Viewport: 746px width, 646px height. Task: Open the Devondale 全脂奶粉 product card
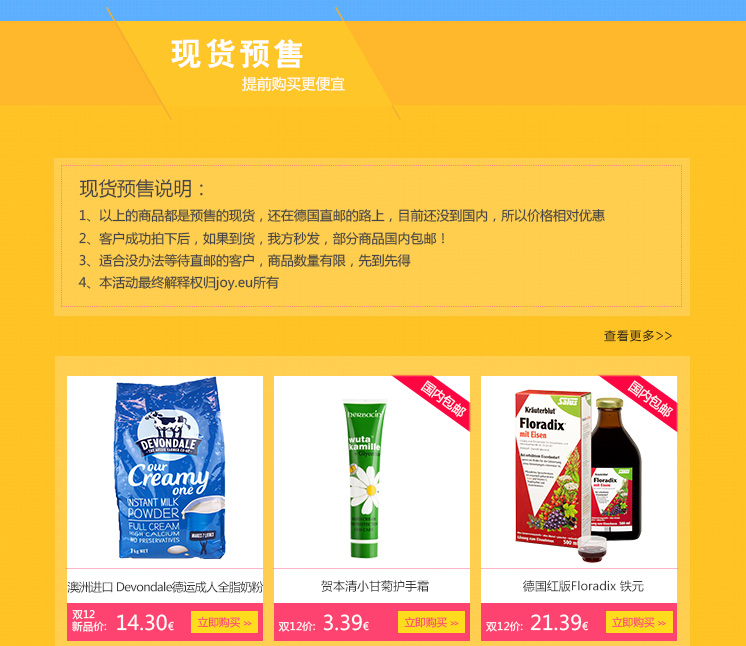pyautogui.click(x=165, y=470)
